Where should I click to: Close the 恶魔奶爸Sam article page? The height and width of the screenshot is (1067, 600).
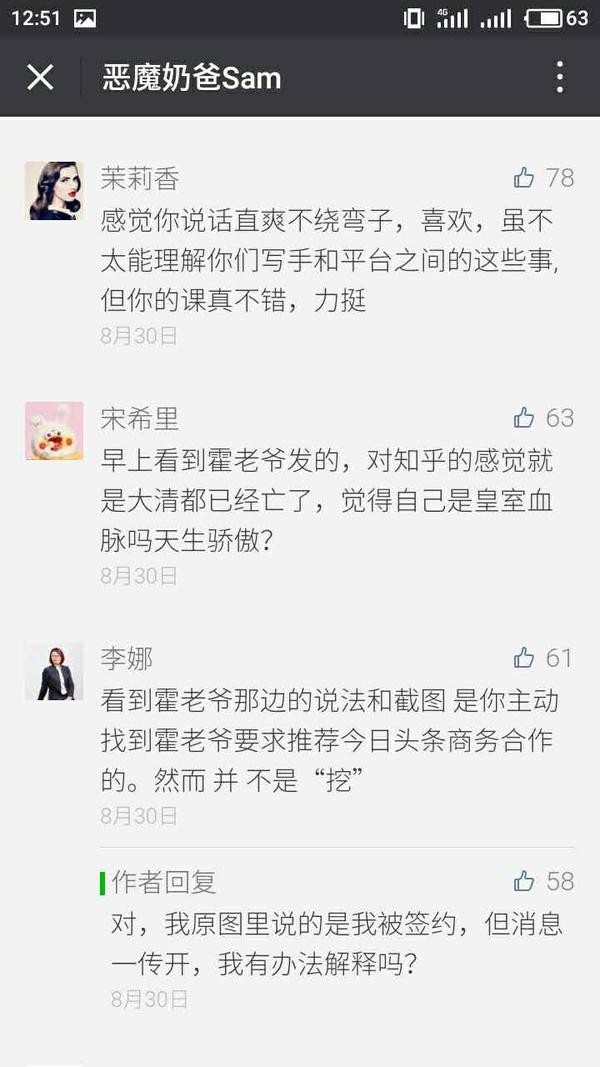pyautogui.click(x=40, y=77)
